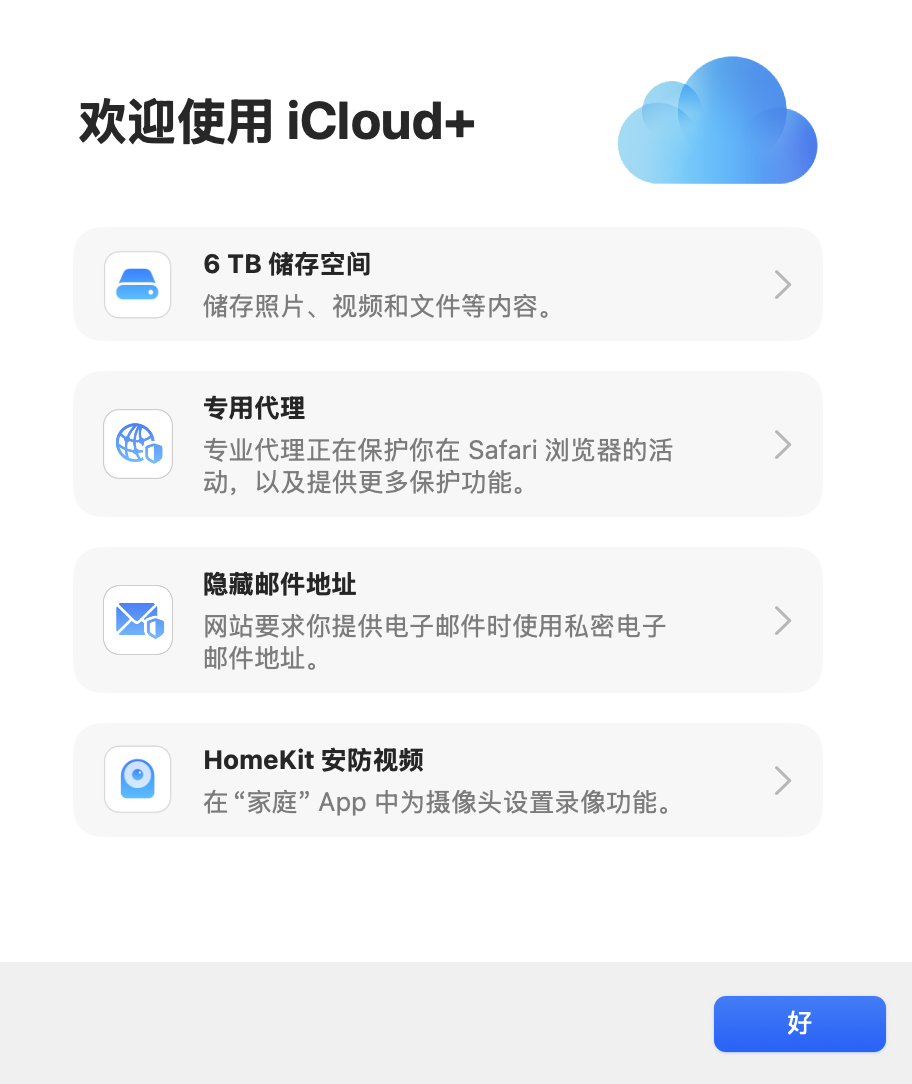The height and width of the screenshot is (1084, 912).
Task: Click the Hide My Email envelope icon
Action: click(137, 620)
